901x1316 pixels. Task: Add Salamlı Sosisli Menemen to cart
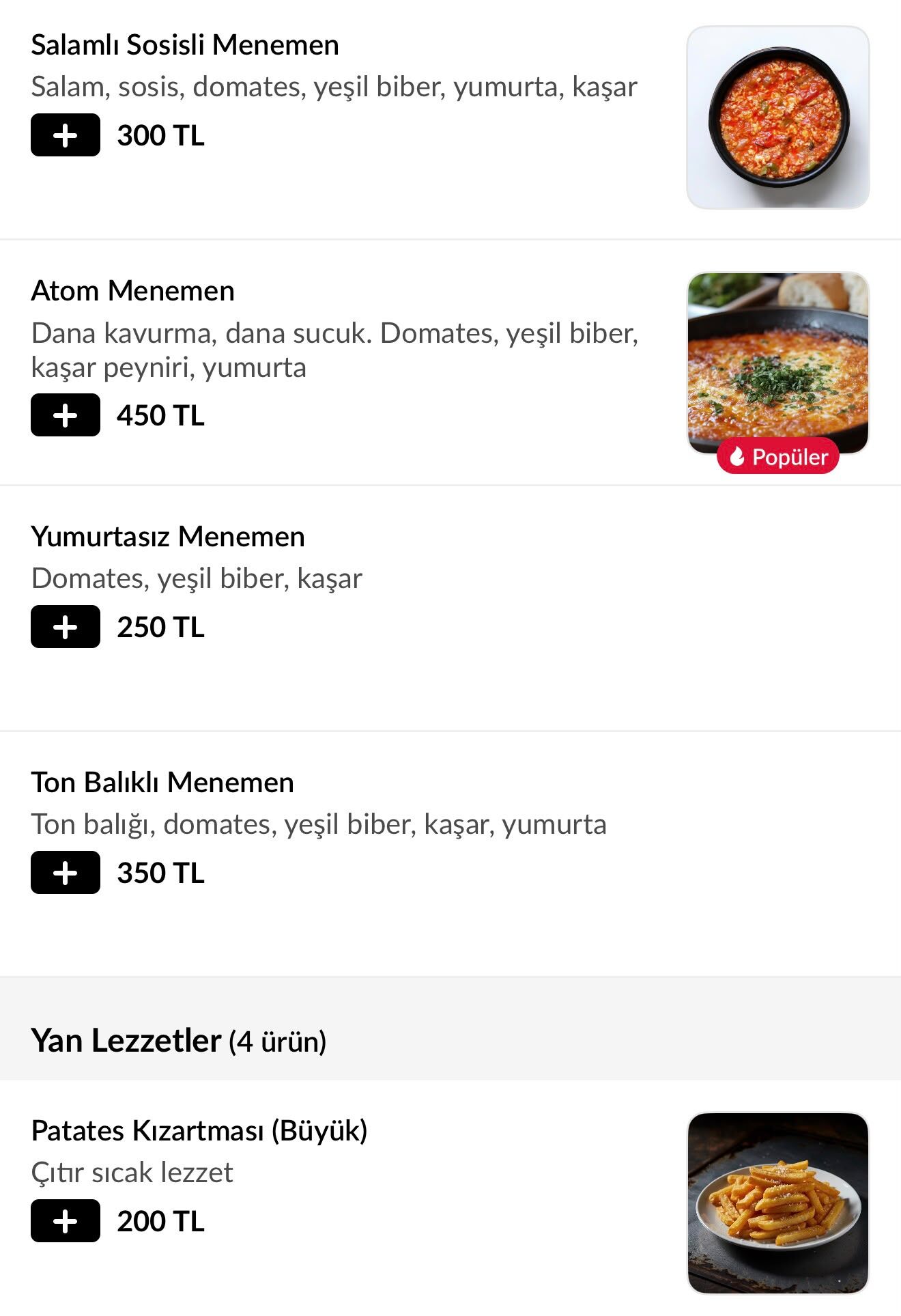coord(66,135)
